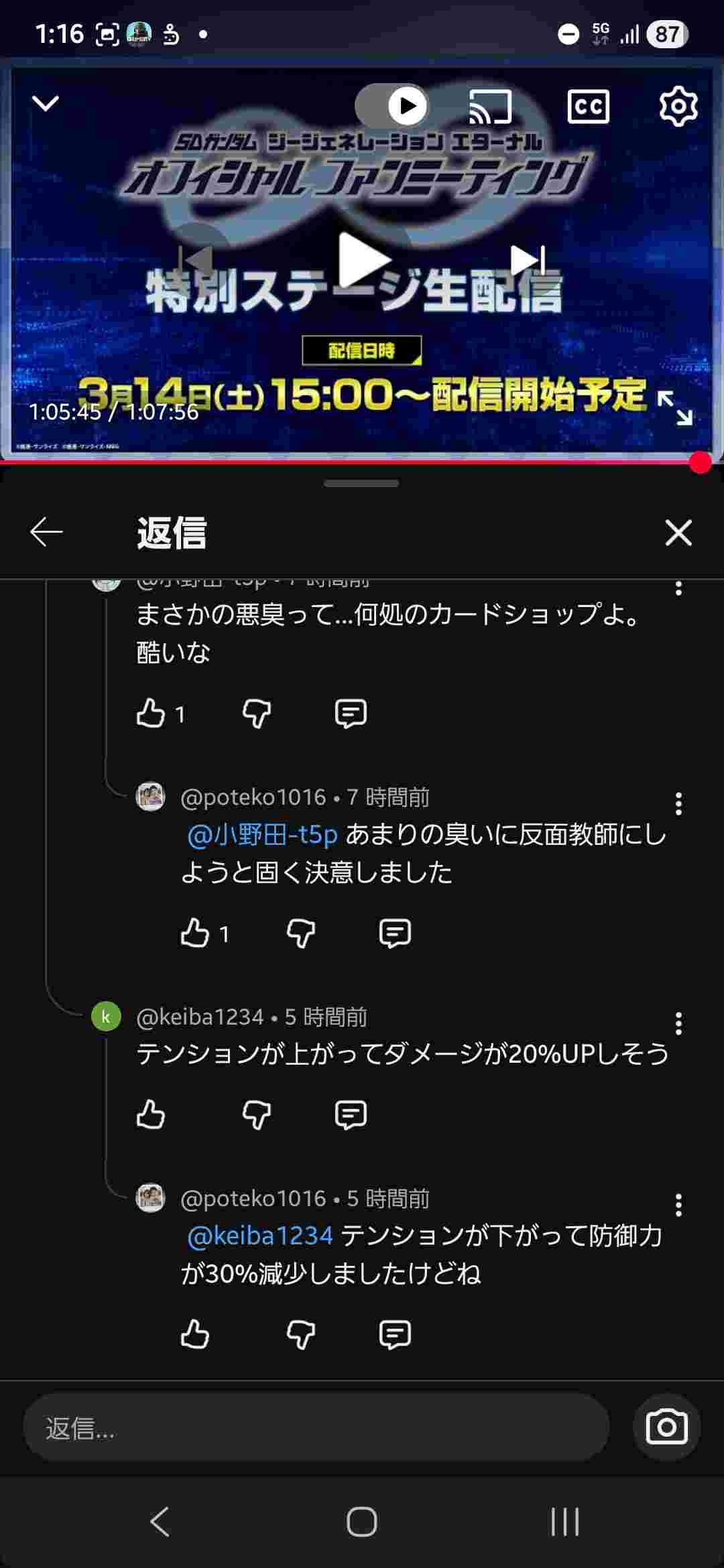724x1568 pixels.
Task: Turn on closed captions
Action: click(588, 107)
